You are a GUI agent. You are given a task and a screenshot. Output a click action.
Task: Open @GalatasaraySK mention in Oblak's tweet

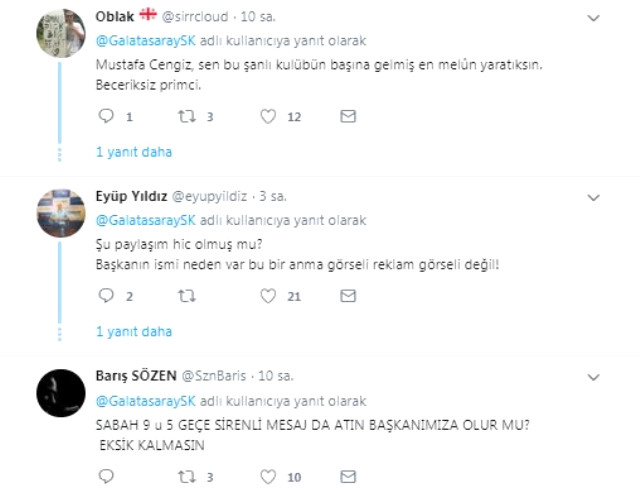tap(146, 41)
